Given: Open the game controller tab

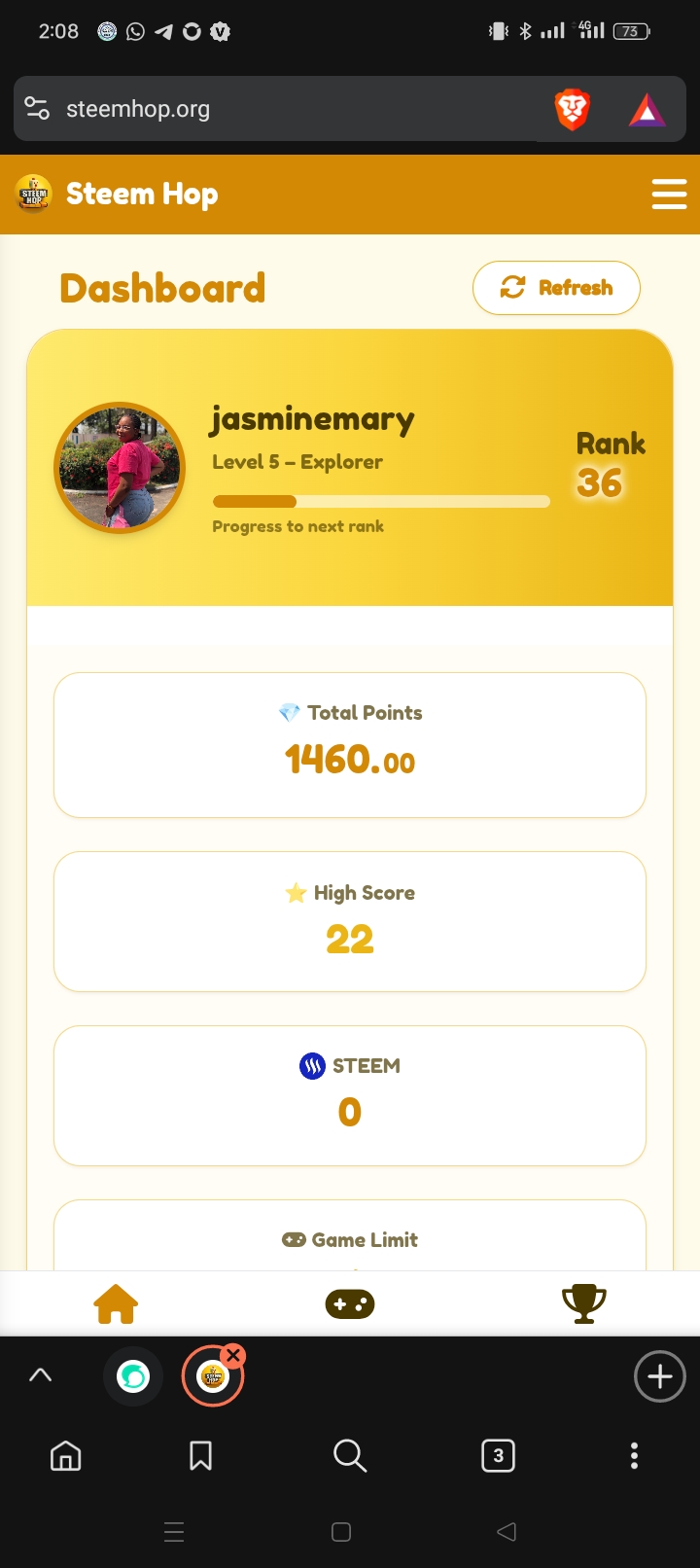Looking at the screenshot, I should coord(350,1303).
